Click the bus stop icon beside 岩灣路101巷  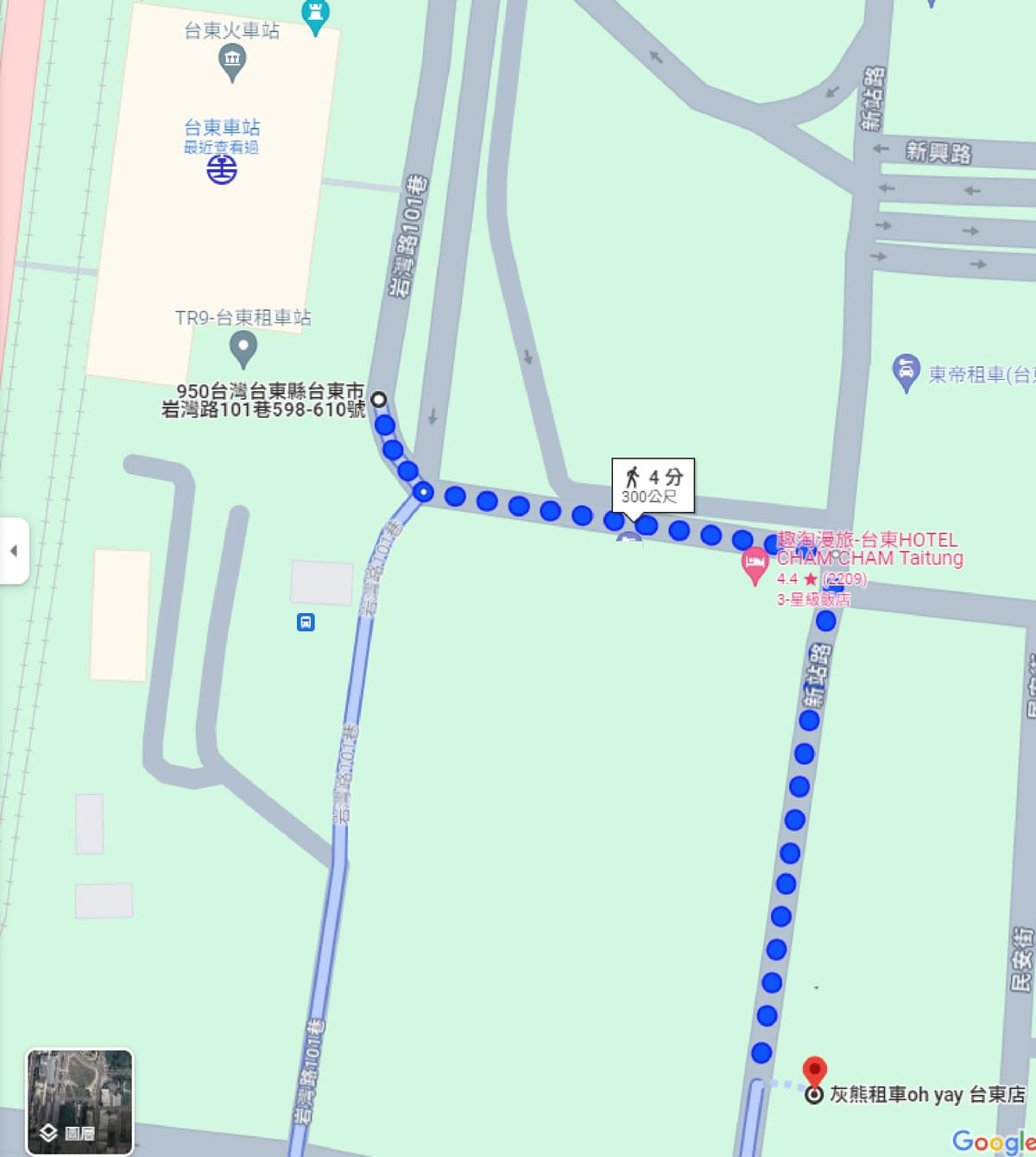click(306, 622)
